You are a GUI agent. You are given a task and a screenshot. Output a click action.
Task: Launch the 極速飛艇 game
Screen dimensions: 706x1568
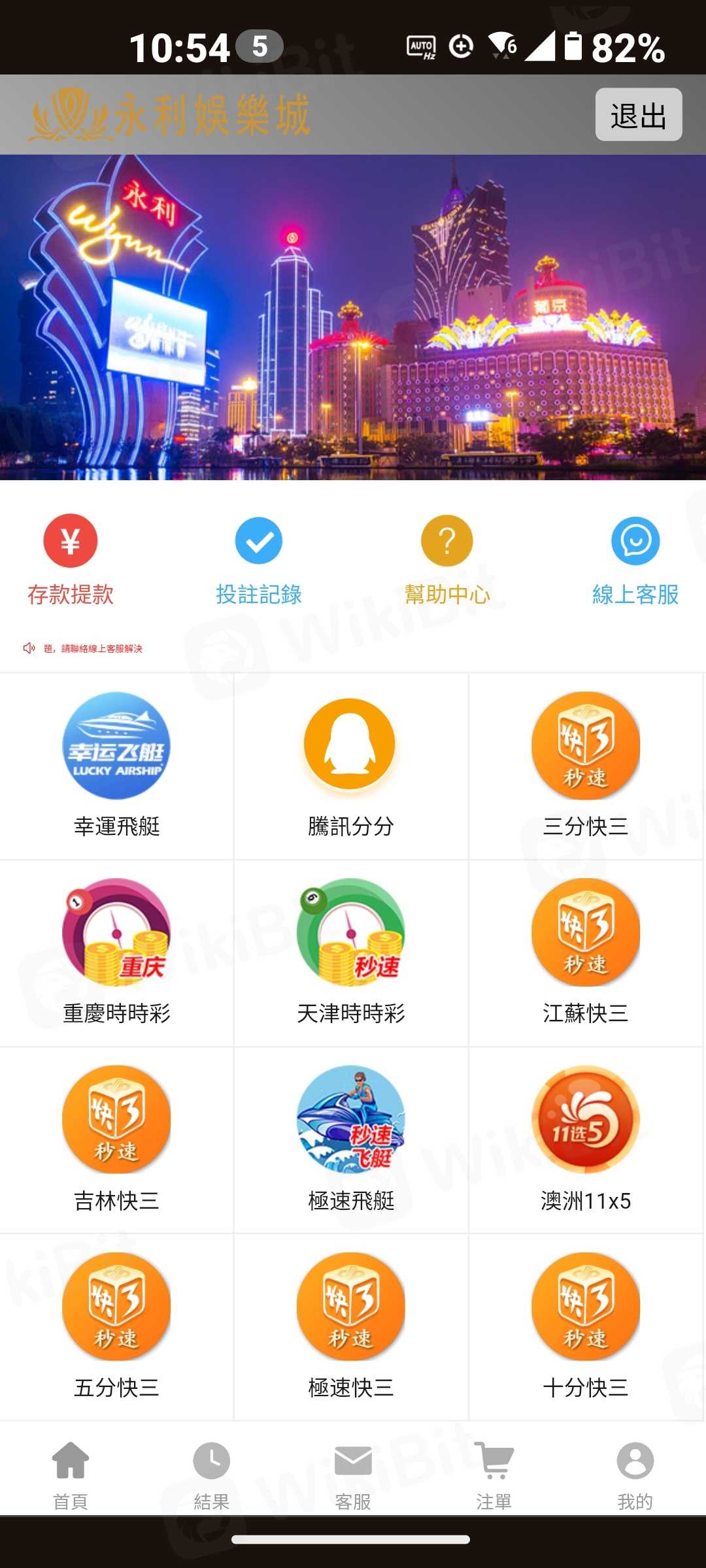pyautogui.click(x=350, y=1138)
